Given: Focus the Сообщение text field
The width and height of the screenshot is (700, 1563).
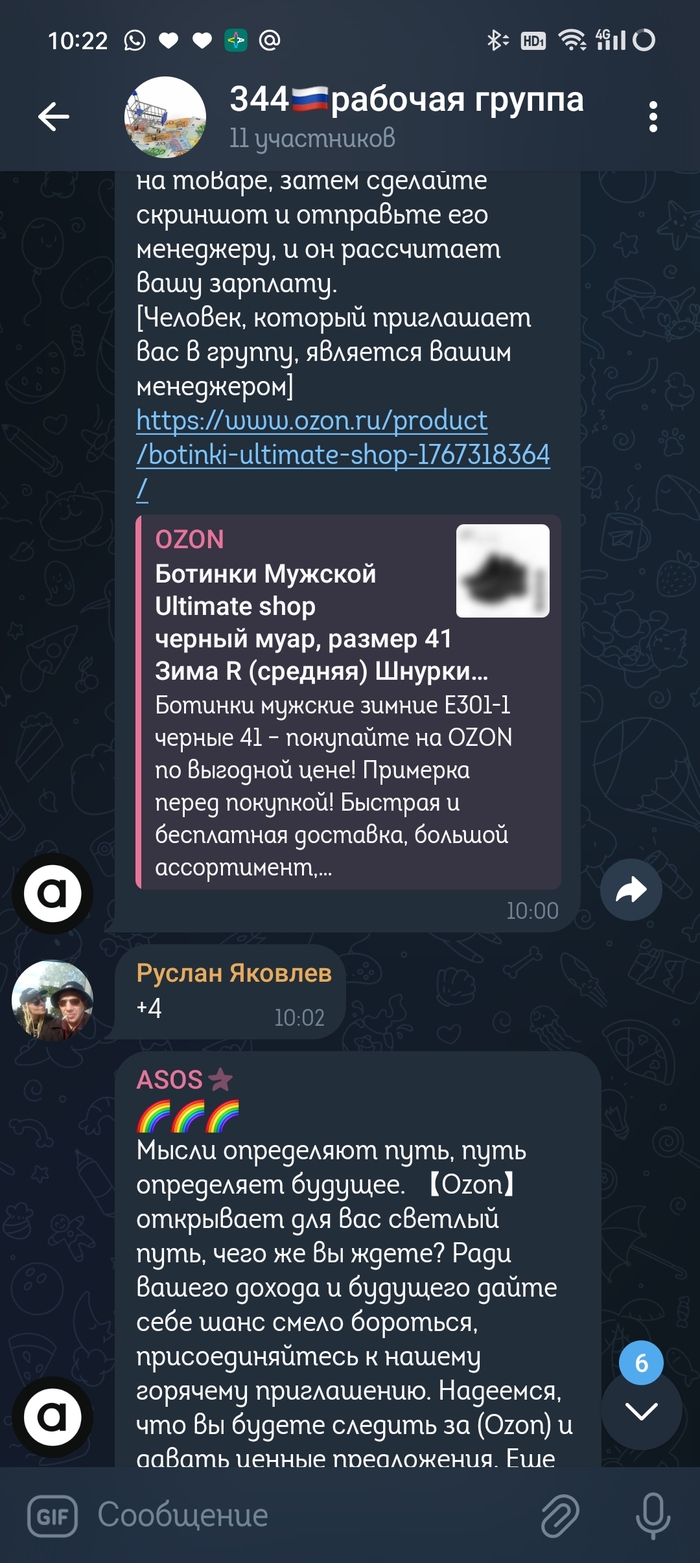Looking at the screenshot, I should click(300, 1515).
